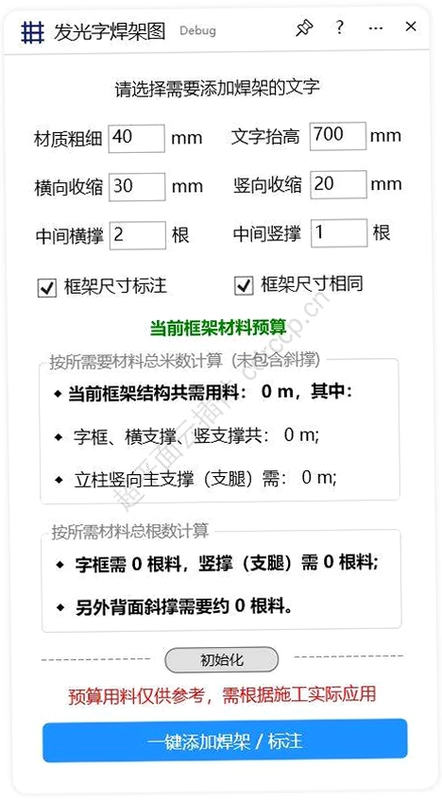Uncheck the 框架尺寸标注 checkbox
This screenshot has height=800, width=442.
pyautogui.click(x=47, y=288)
